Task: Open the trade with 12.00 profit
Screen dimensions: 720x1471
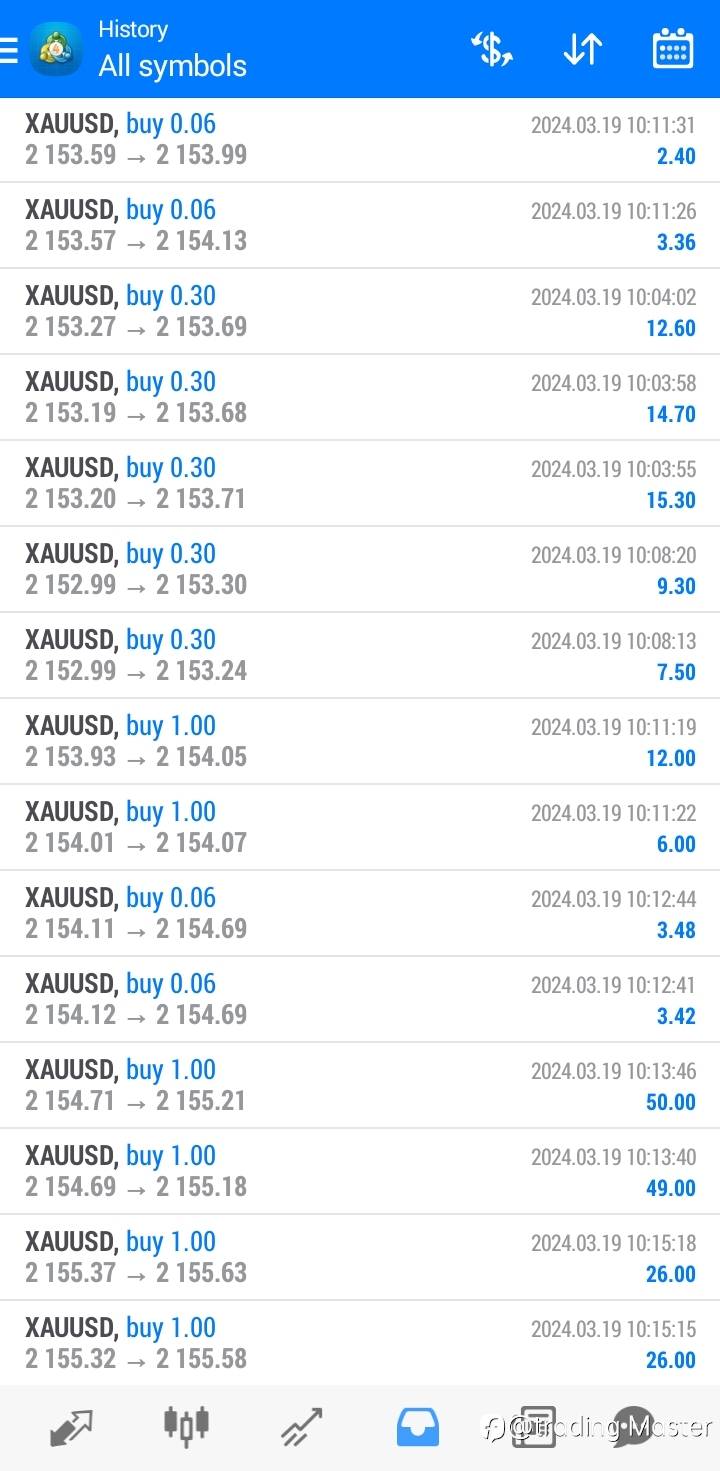Action: [x=360, y=742]
